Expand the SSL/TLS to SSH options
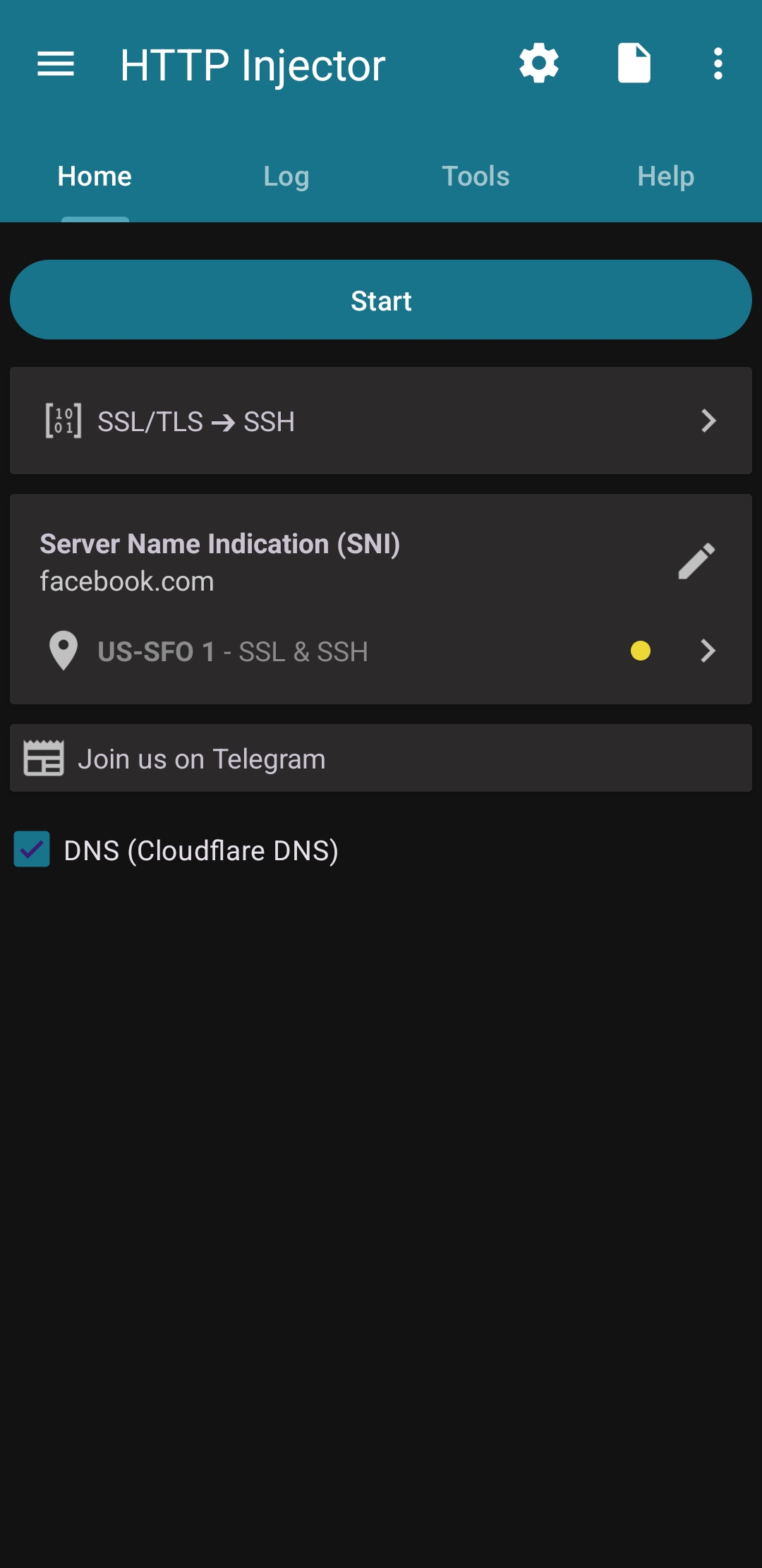The width and height of the screenshot is (762, 1568). tap(708, 421)
